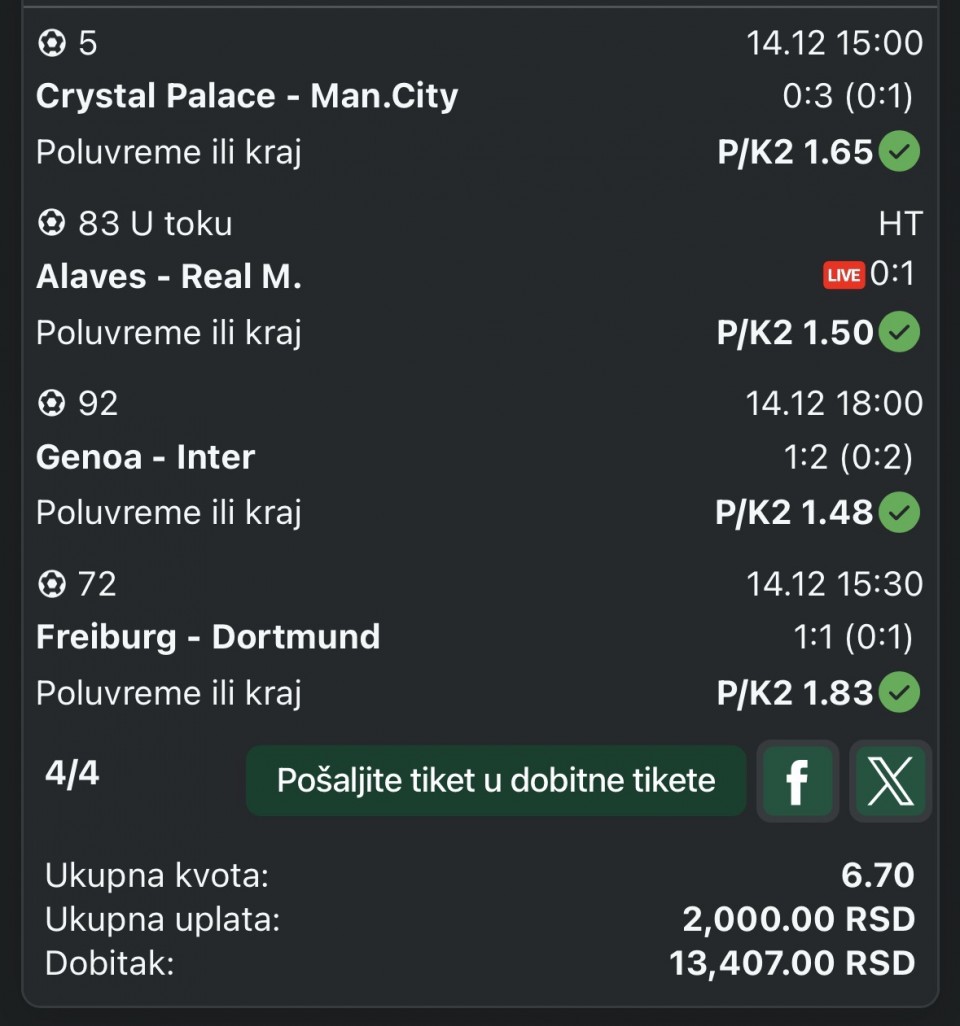Screen dimensions: 960x1026
Task: Send ticket to winning tickets
Action: pos(495,780)
